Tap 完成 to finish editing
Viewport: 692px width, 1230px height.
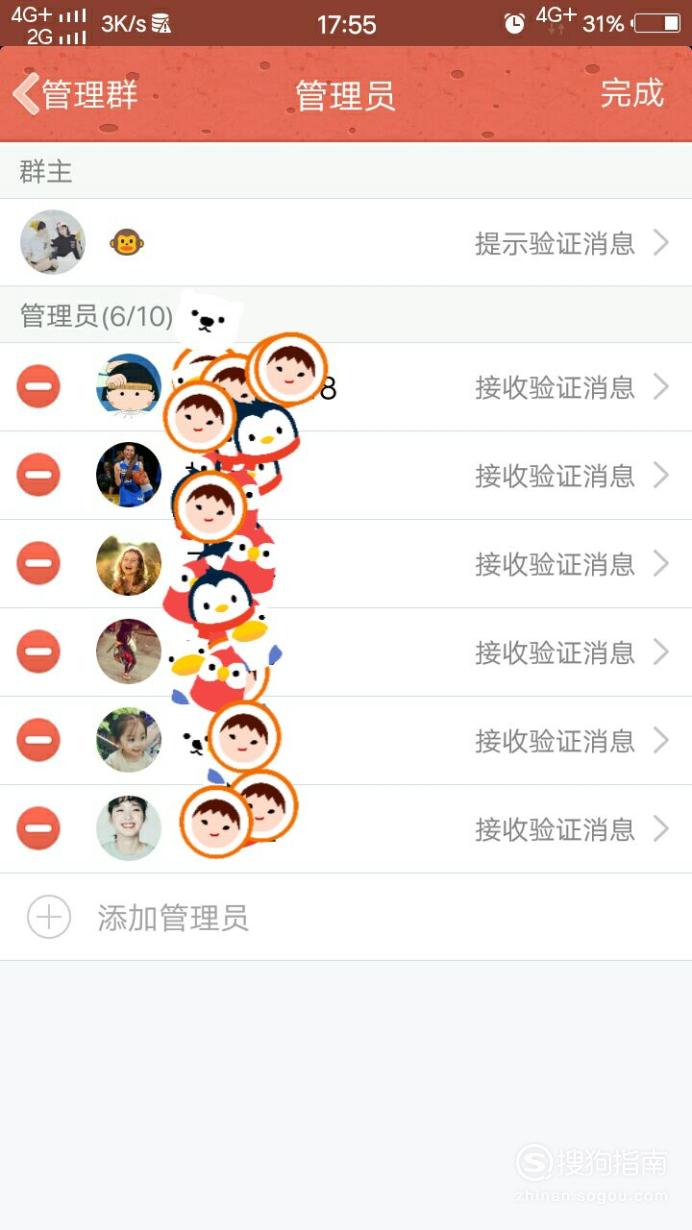pos(632,93)
